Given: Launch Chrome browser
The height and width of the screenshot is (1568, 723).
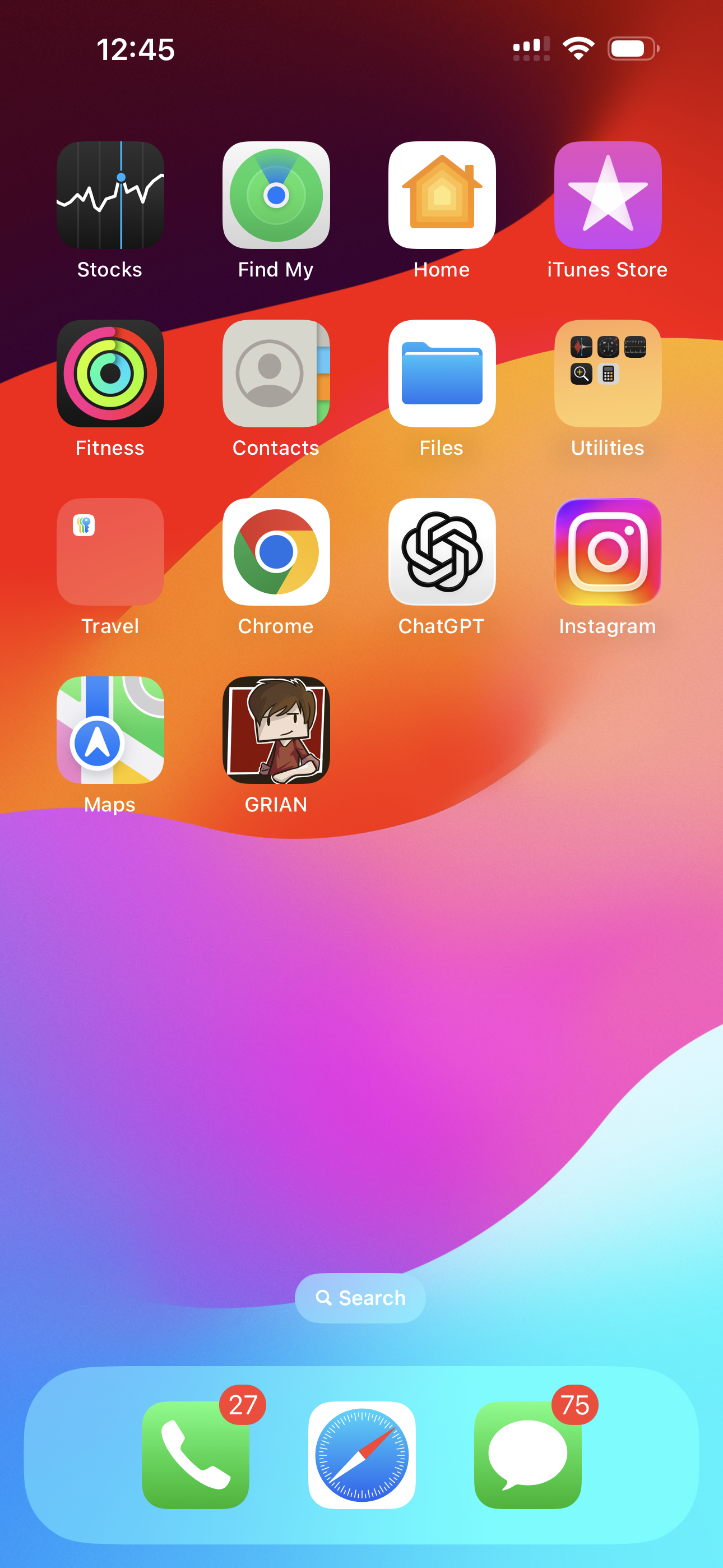Looking at the screenshot, I should click(x=276, y=552).
